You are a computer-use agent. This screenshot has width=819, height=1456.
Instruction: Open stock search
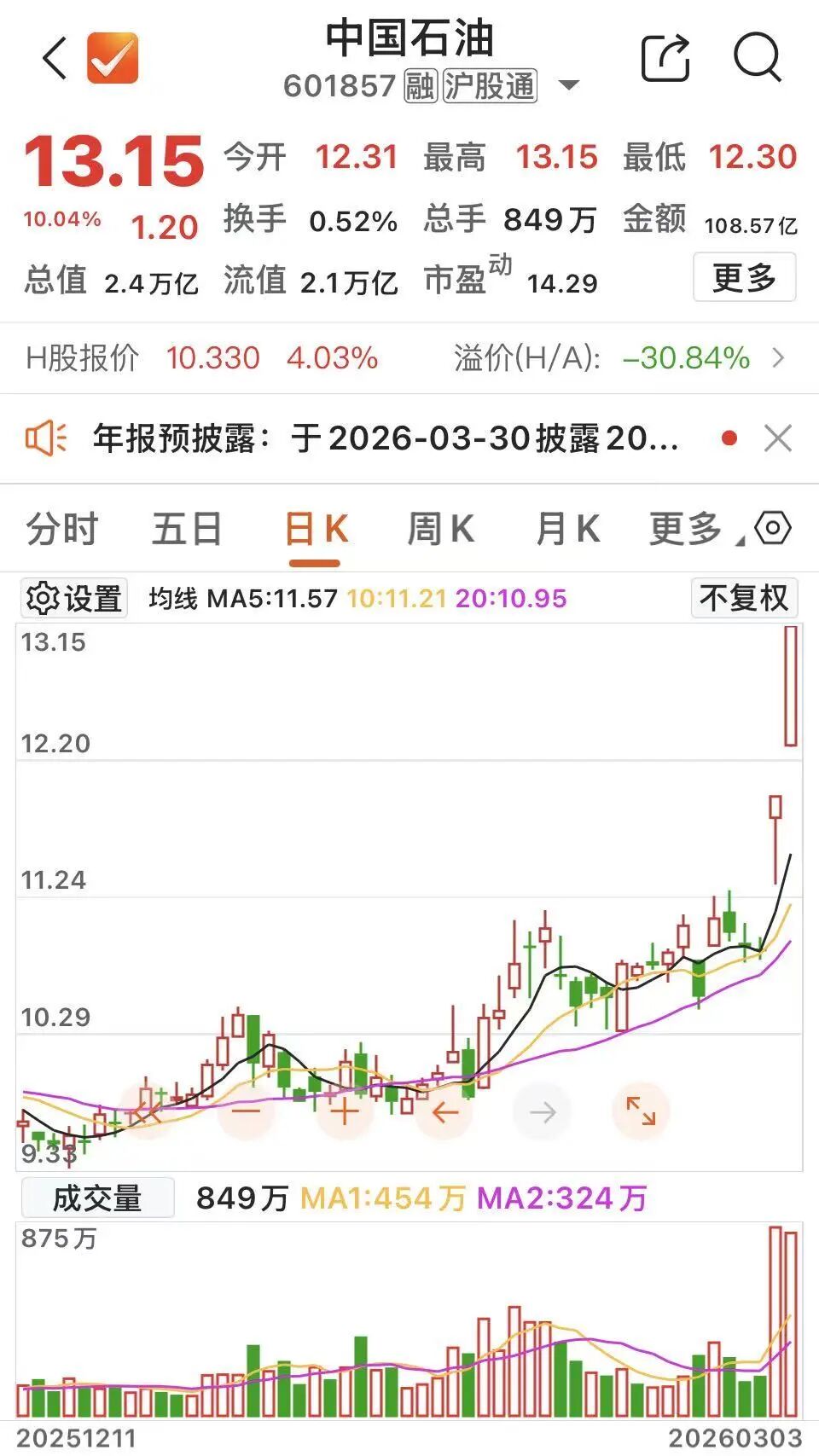(757, 58)
